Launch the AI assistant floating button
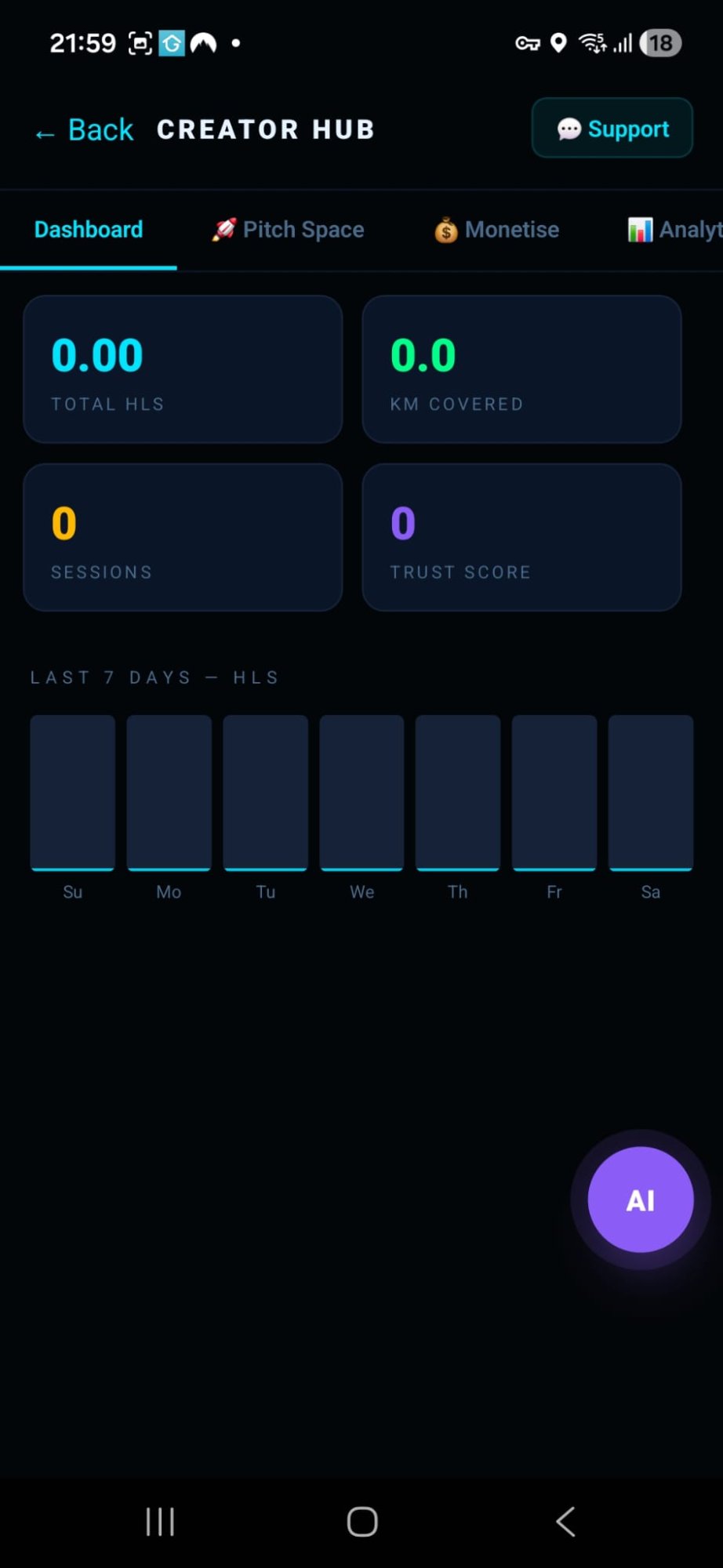The height and width of the screenshot is (1568, 723). point(641,1200)
